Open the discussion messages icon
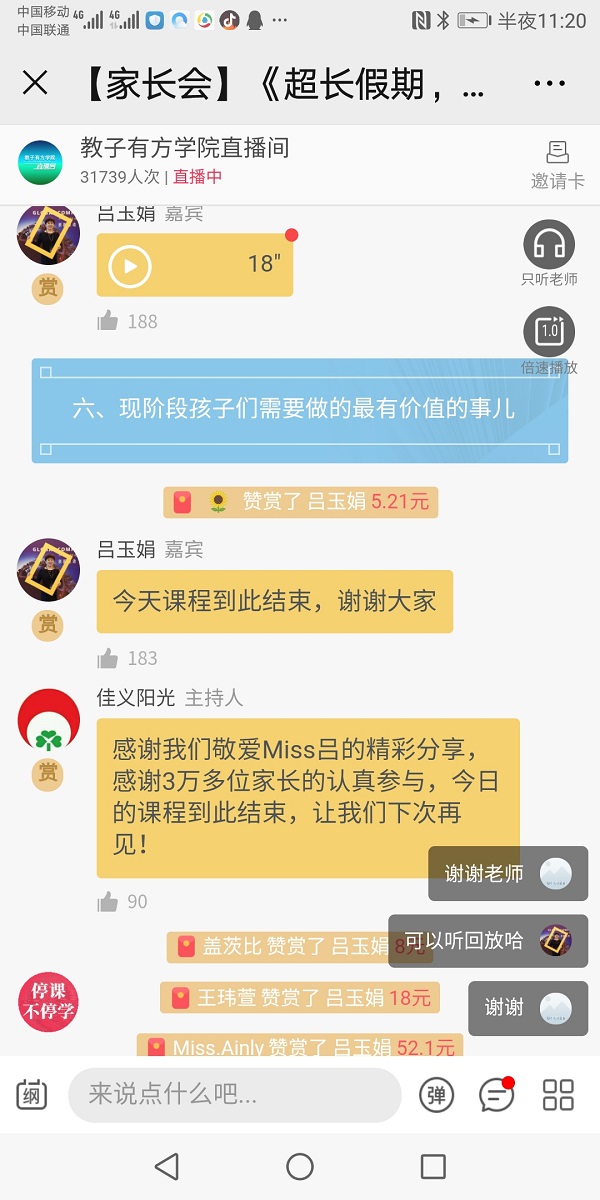Viewport: 600px width, 1200px height. (496, 1094)
